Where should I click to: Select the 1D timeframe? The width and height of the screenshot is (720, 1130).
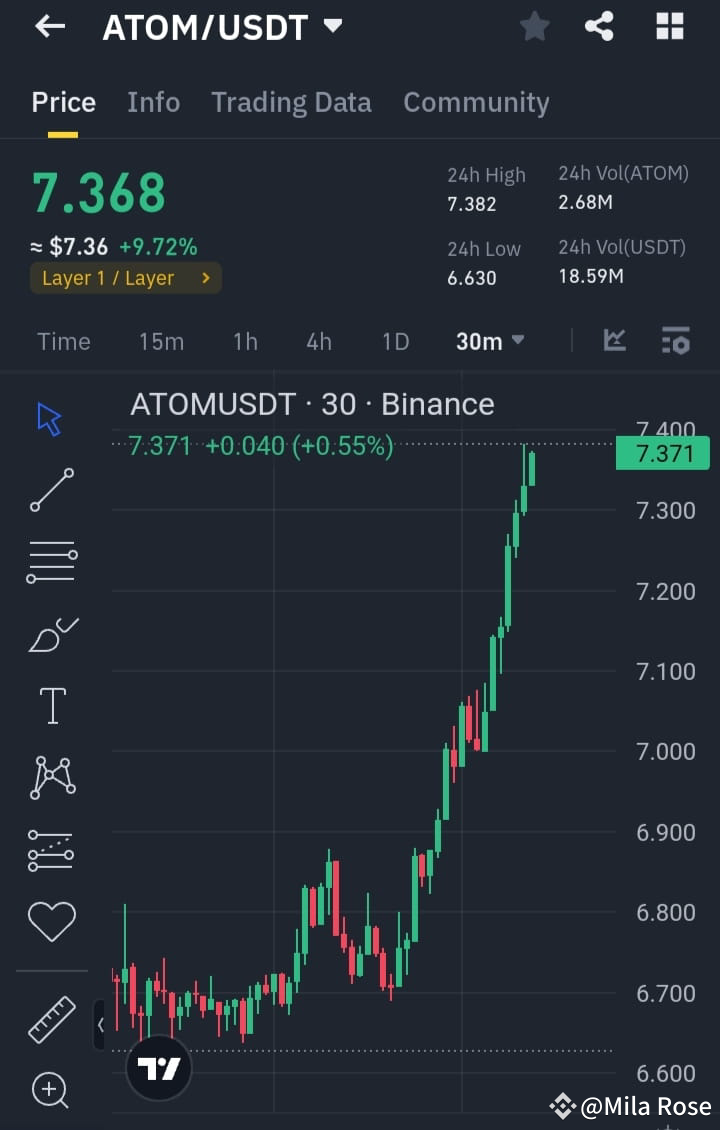pyautogui.click(x=395, y=341)
